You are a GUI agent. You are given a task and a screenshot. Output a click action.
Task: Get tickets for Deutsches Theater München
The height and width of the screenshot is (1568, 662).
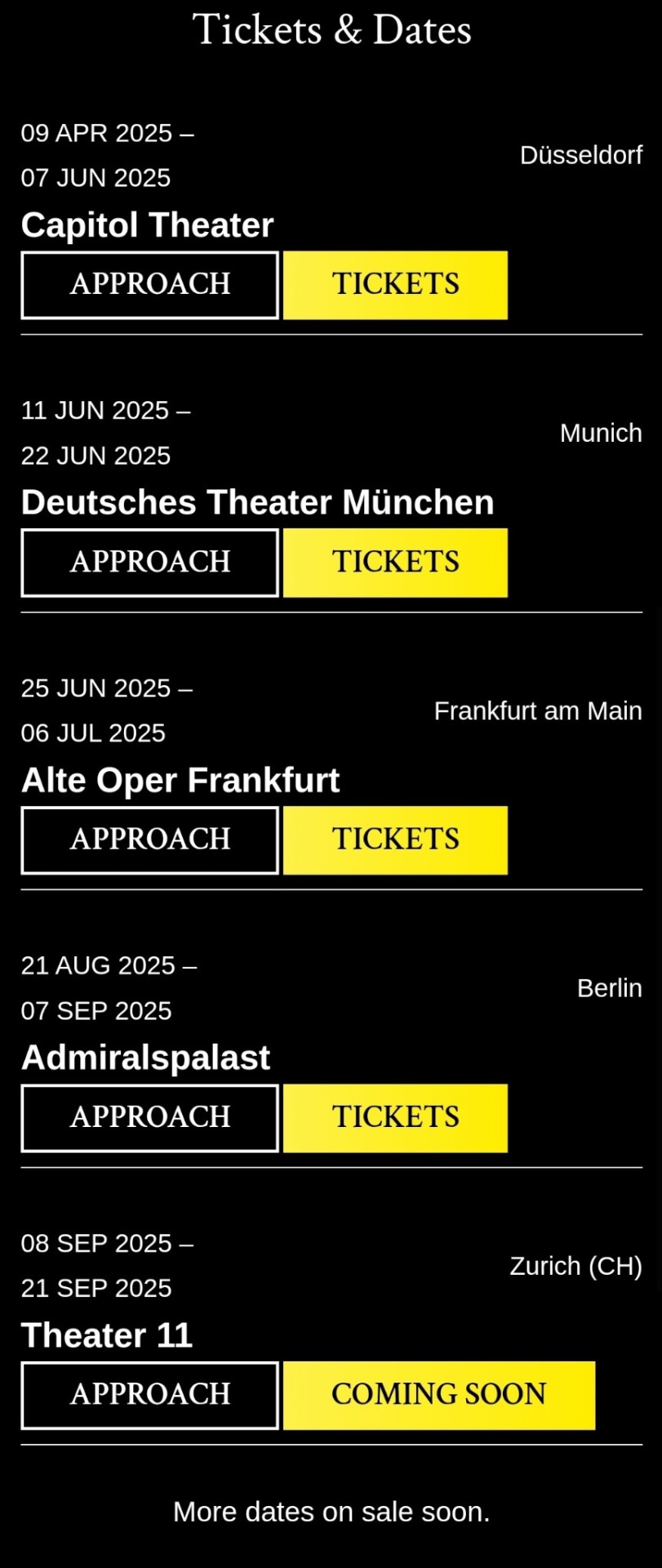click(395, 563)
